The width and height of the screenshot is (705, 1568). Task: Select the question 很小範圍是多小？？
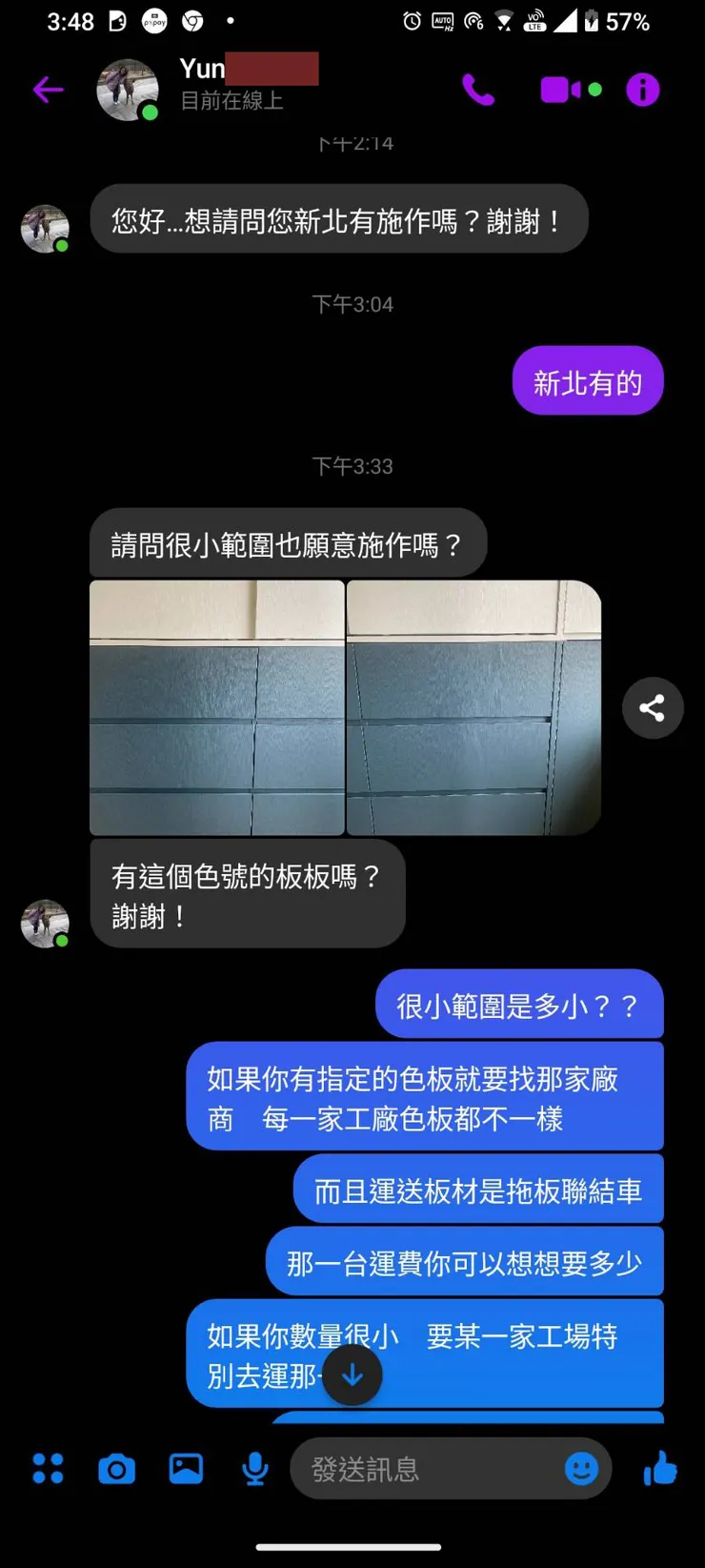click(520, 1003)
